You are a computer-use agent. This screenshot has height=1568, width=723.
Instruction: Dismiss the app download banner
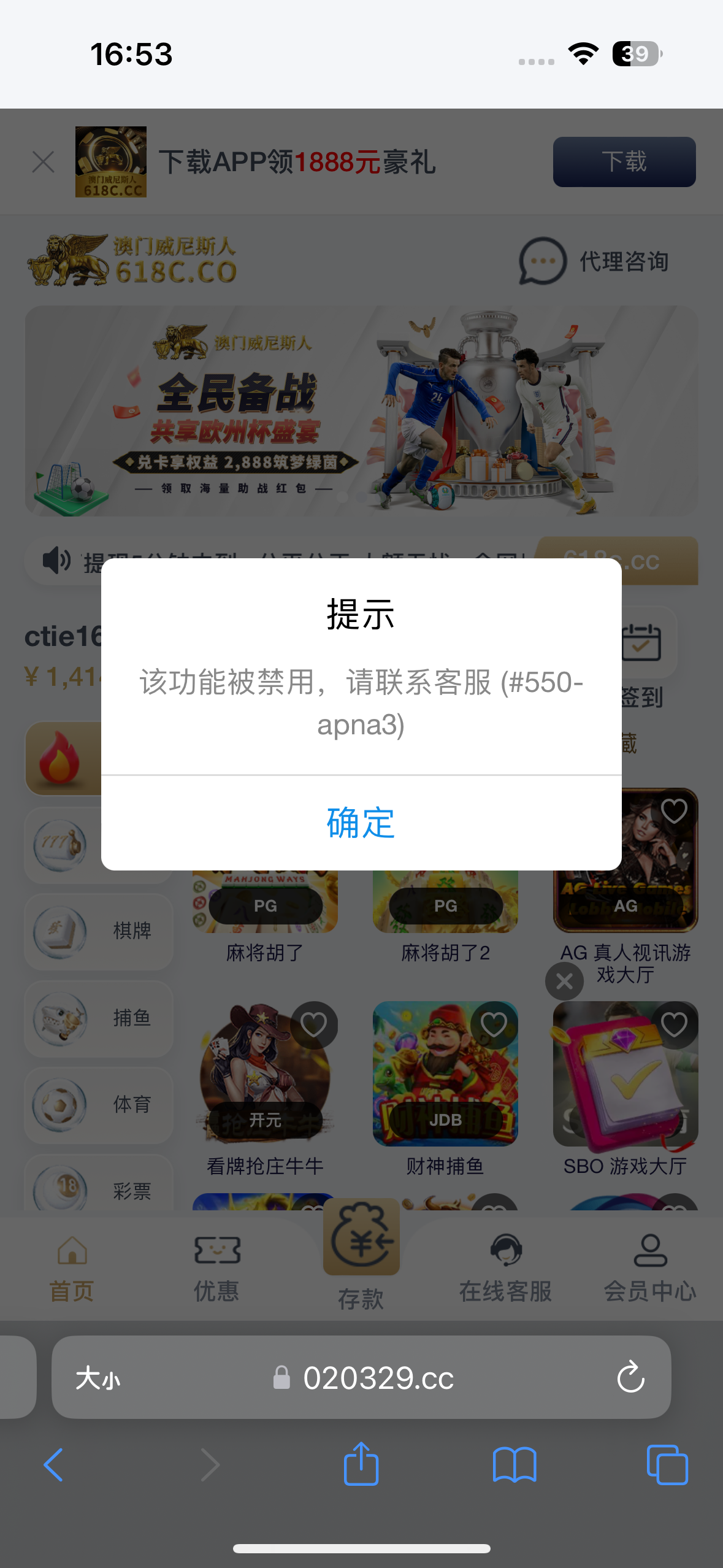point(44,163)
